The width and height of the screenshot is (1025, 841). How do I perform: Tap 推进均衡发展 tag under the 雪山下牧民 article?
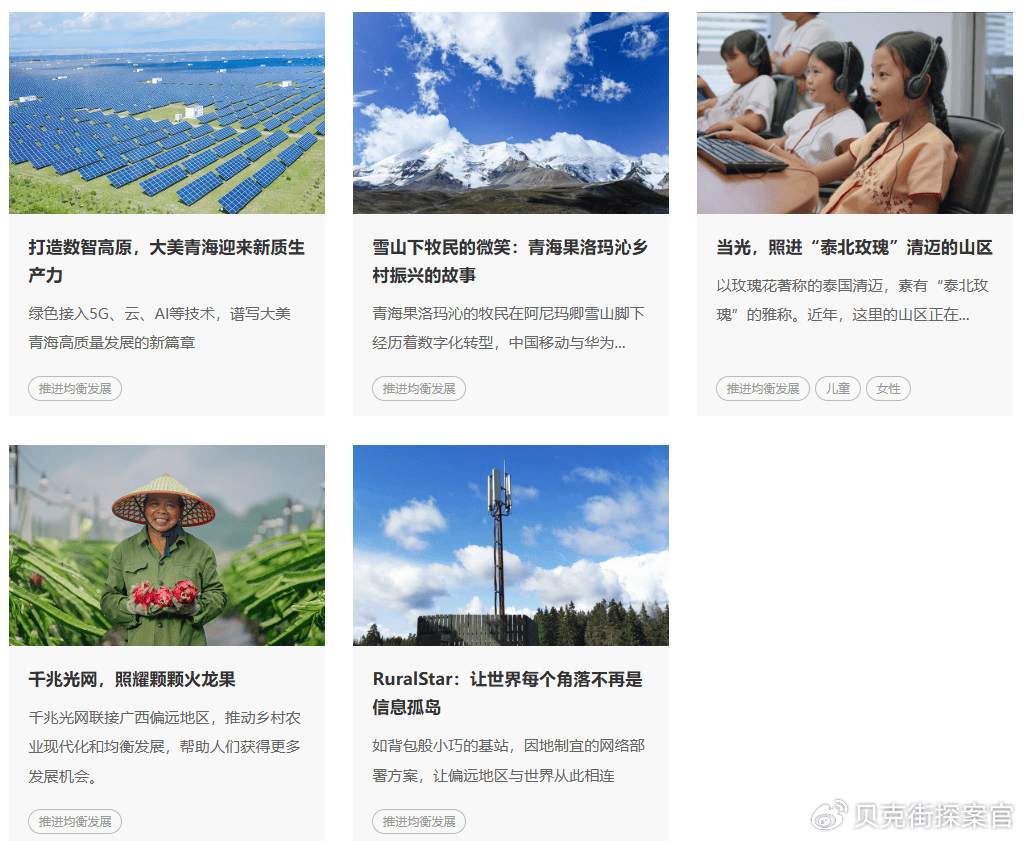419,388
